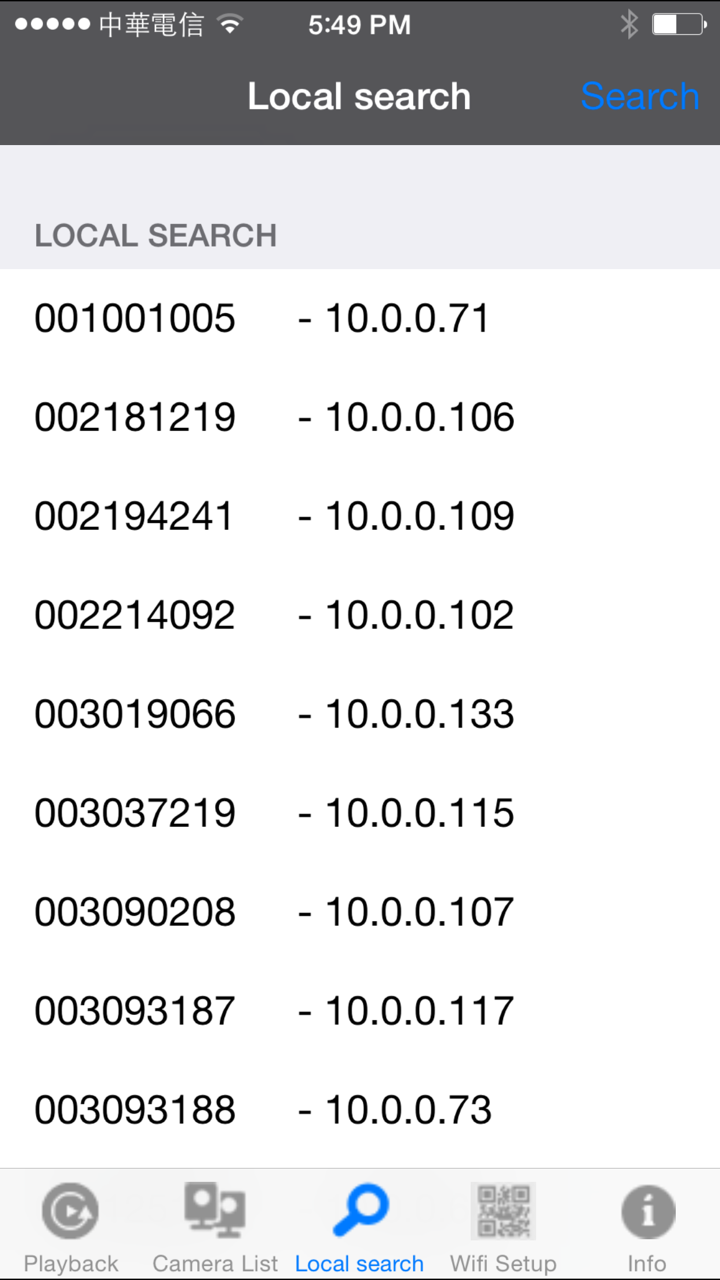The width and height of the screenshot is (720, 1280).
Task: Tap the Wi-Fi signal icon in status bar
Action: (x=228, y=24)
